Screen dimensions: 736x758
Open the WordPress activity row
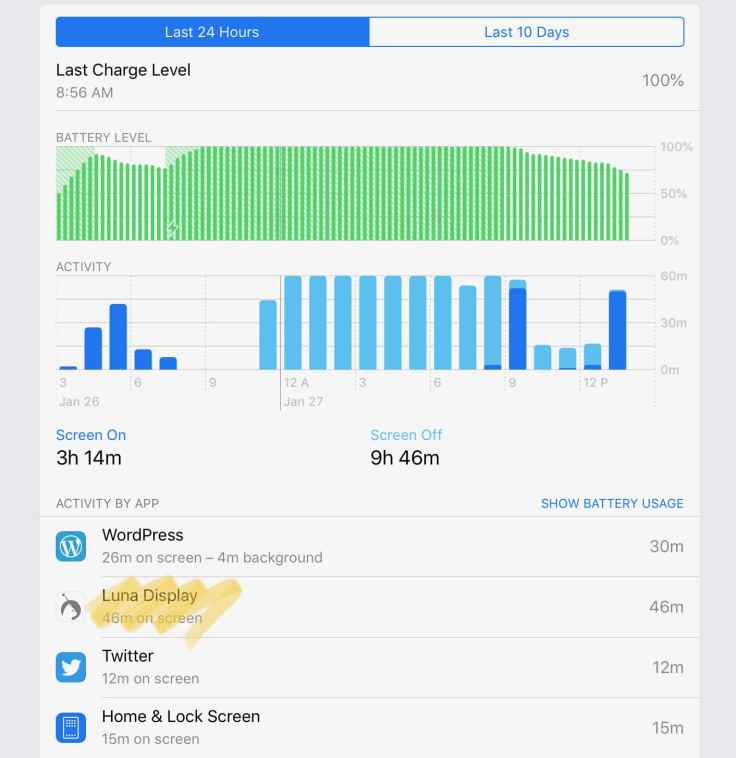[370, 546]
